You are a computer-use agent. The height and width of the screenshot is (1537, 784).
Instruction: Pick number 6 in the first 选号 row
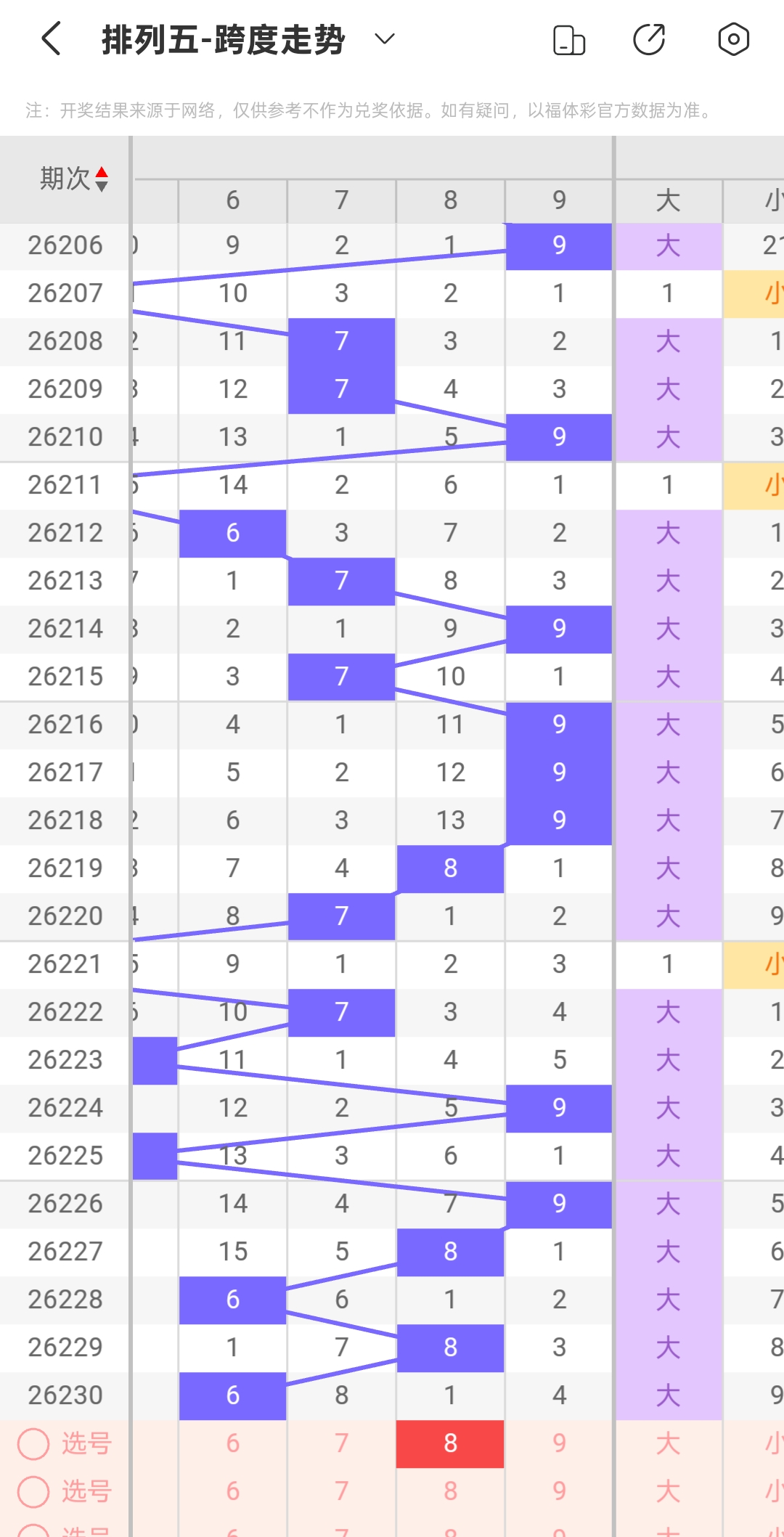point(232,1444)
